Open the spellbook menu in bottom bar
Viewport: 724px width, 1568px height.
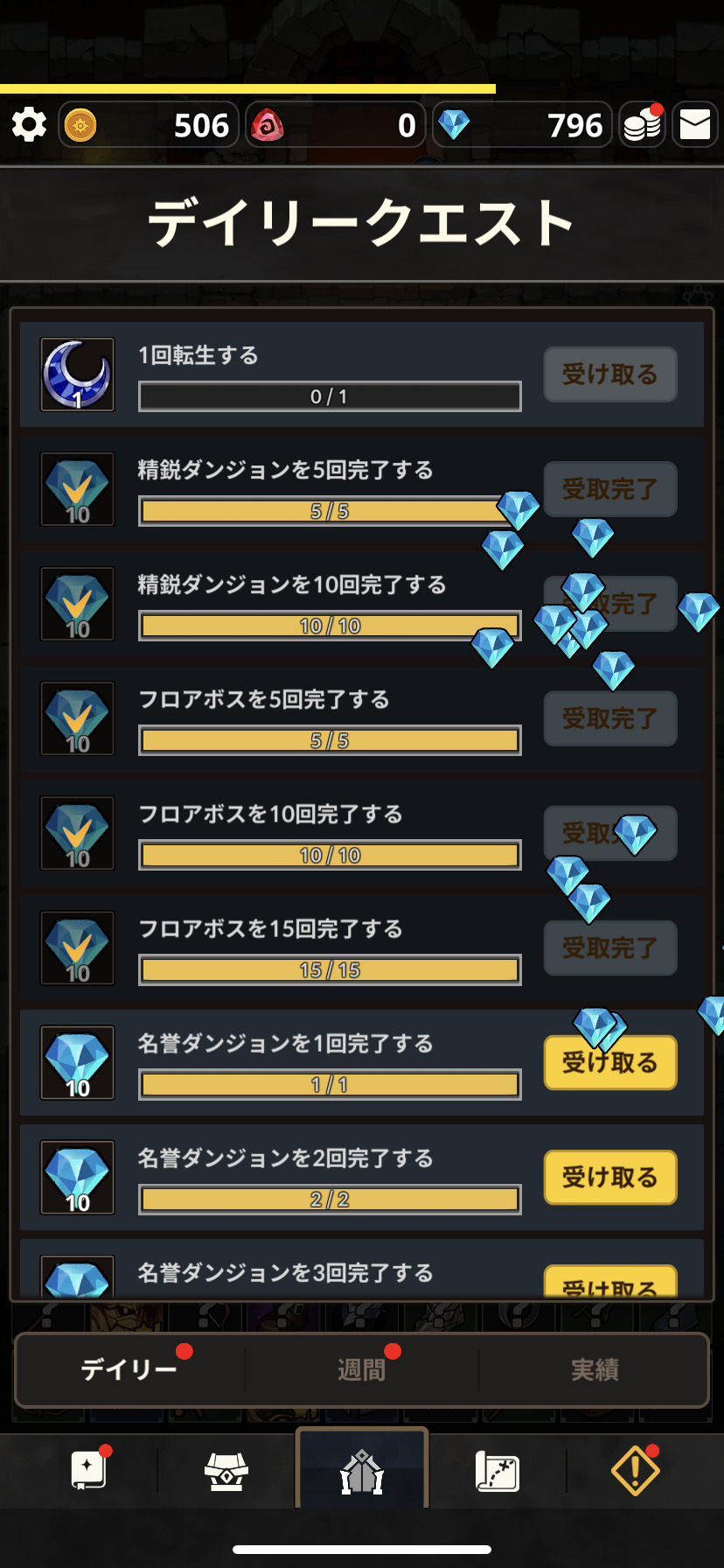(88, 1471)
